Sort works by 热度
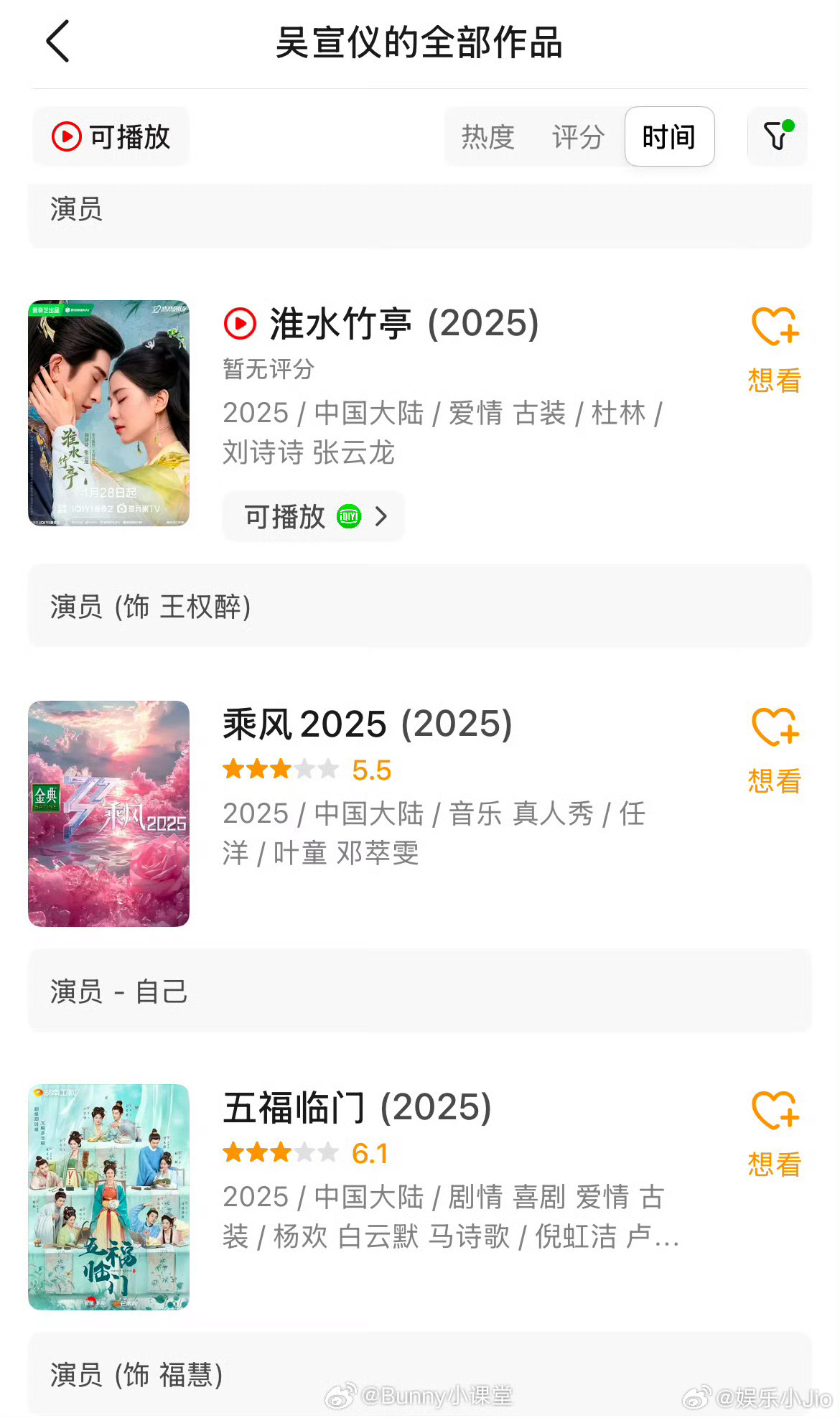Screen dimensions: 840x1418 tap(488, 136)
